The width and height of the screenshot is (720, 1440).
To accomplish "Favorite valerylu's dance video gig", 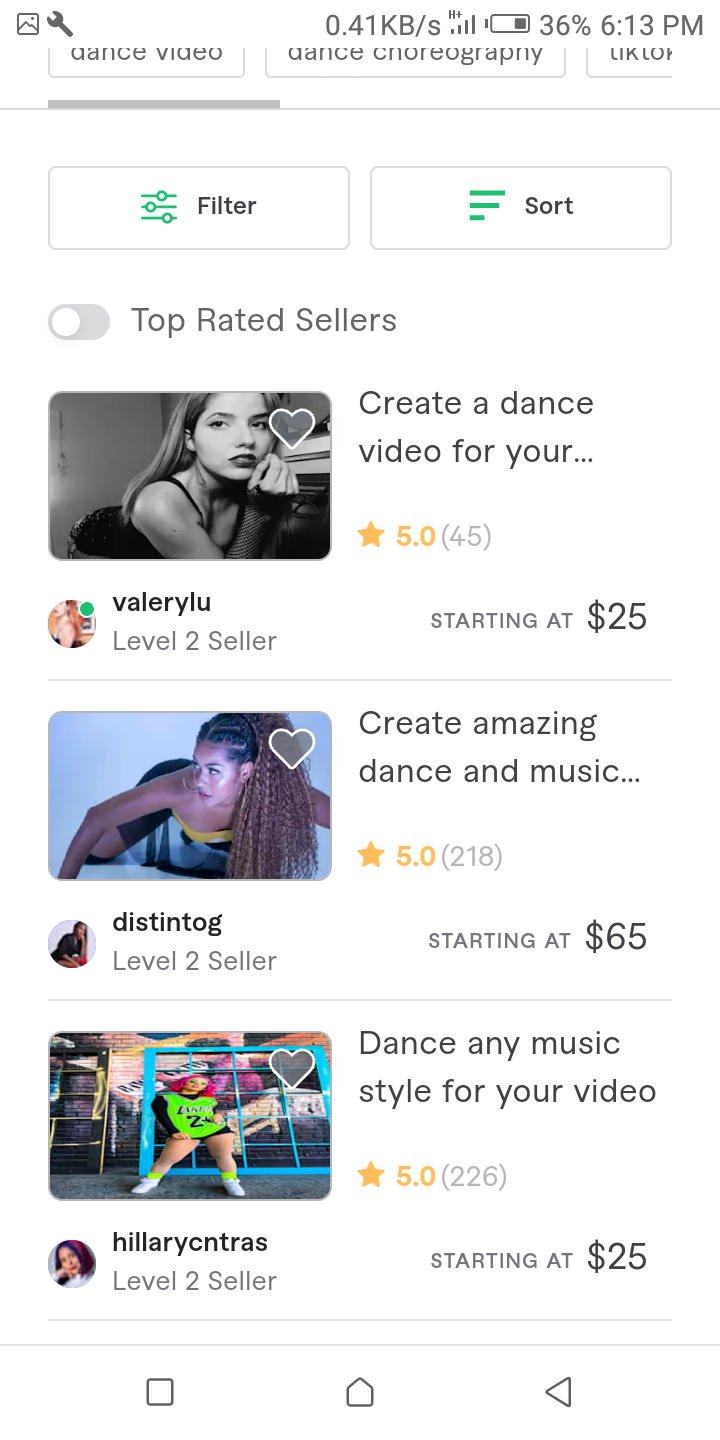I will pos(292,429).
